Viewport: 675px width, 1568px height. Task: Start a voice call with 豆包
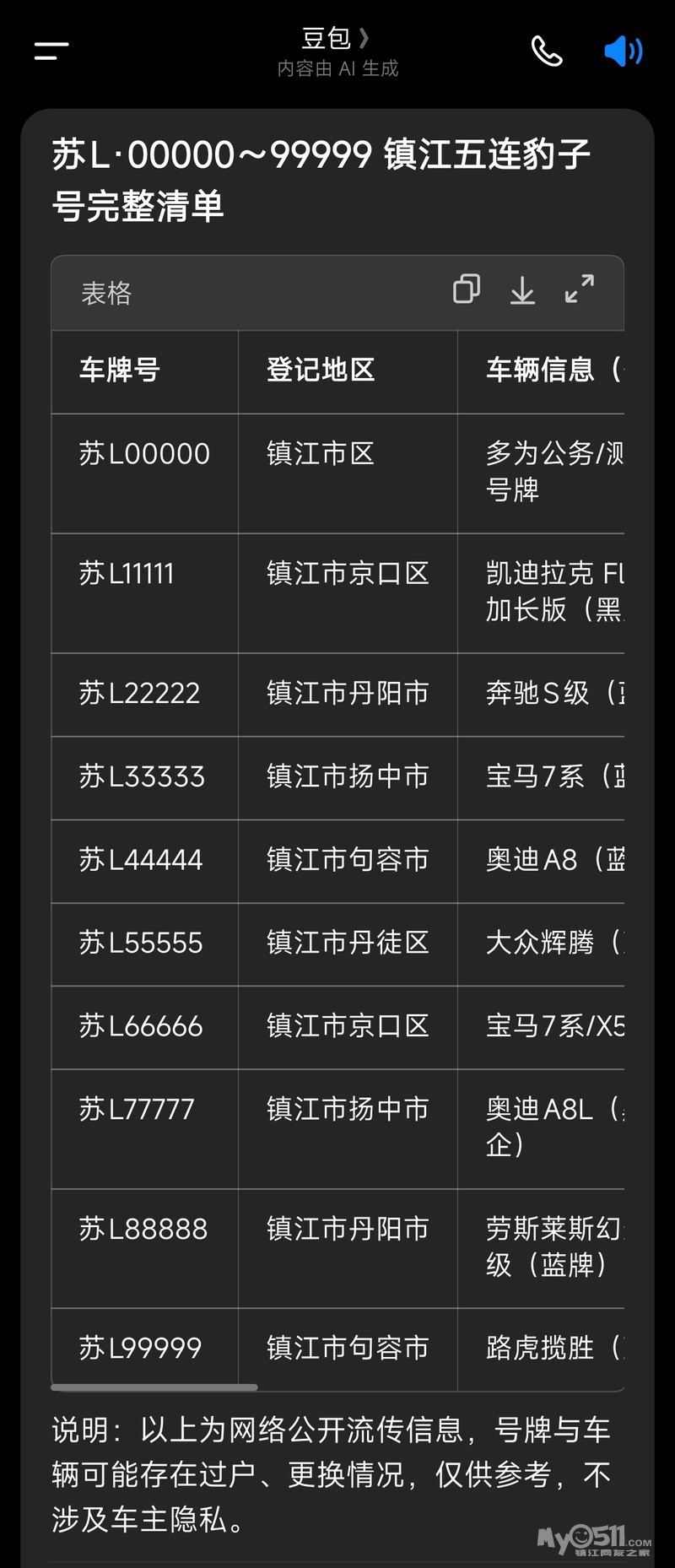click(x=547, y=51)
